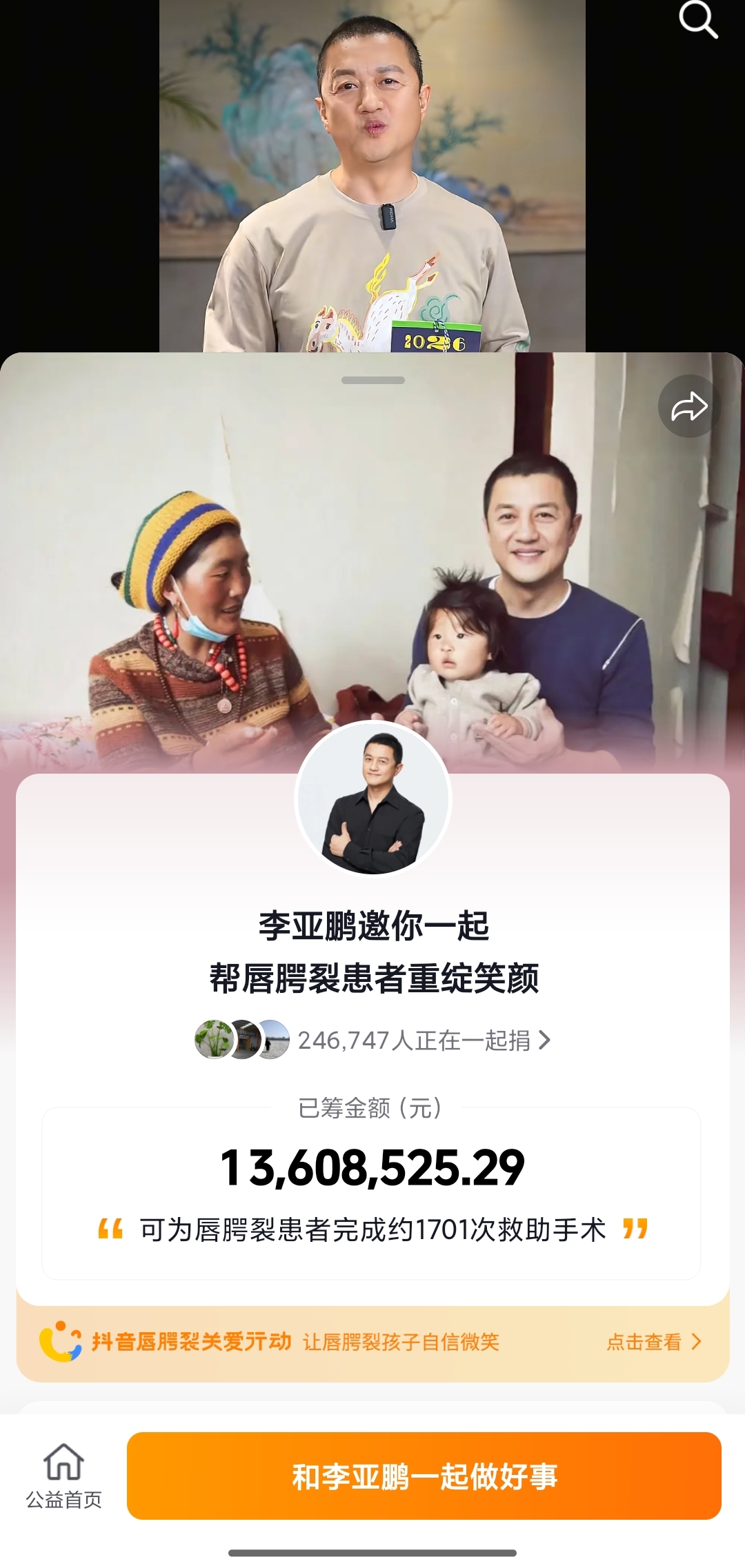Tap 和李亚鹏一起做好事 donate button
The width and height of the screenshot is (745, 1568).
point(424,1476)
